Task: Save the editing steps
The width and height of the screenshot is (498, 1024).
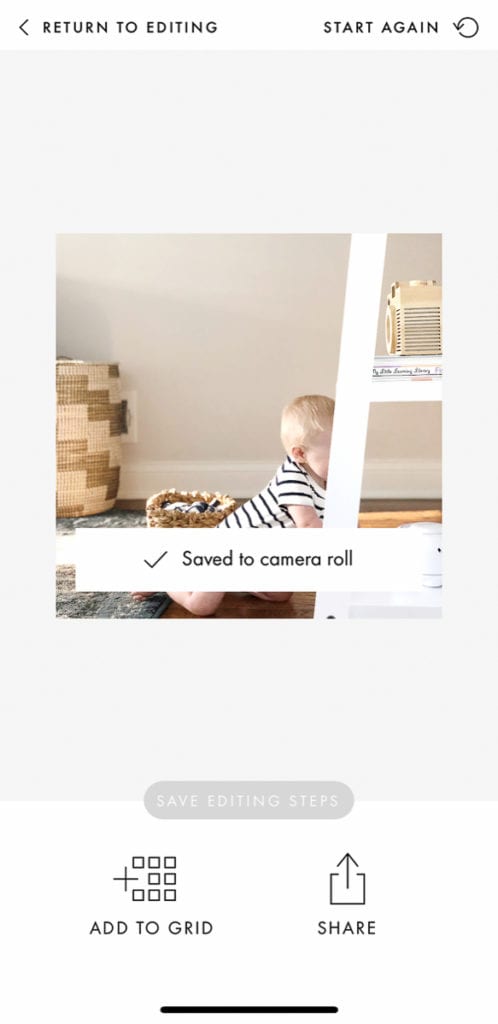Action: [x=249, y=800]
